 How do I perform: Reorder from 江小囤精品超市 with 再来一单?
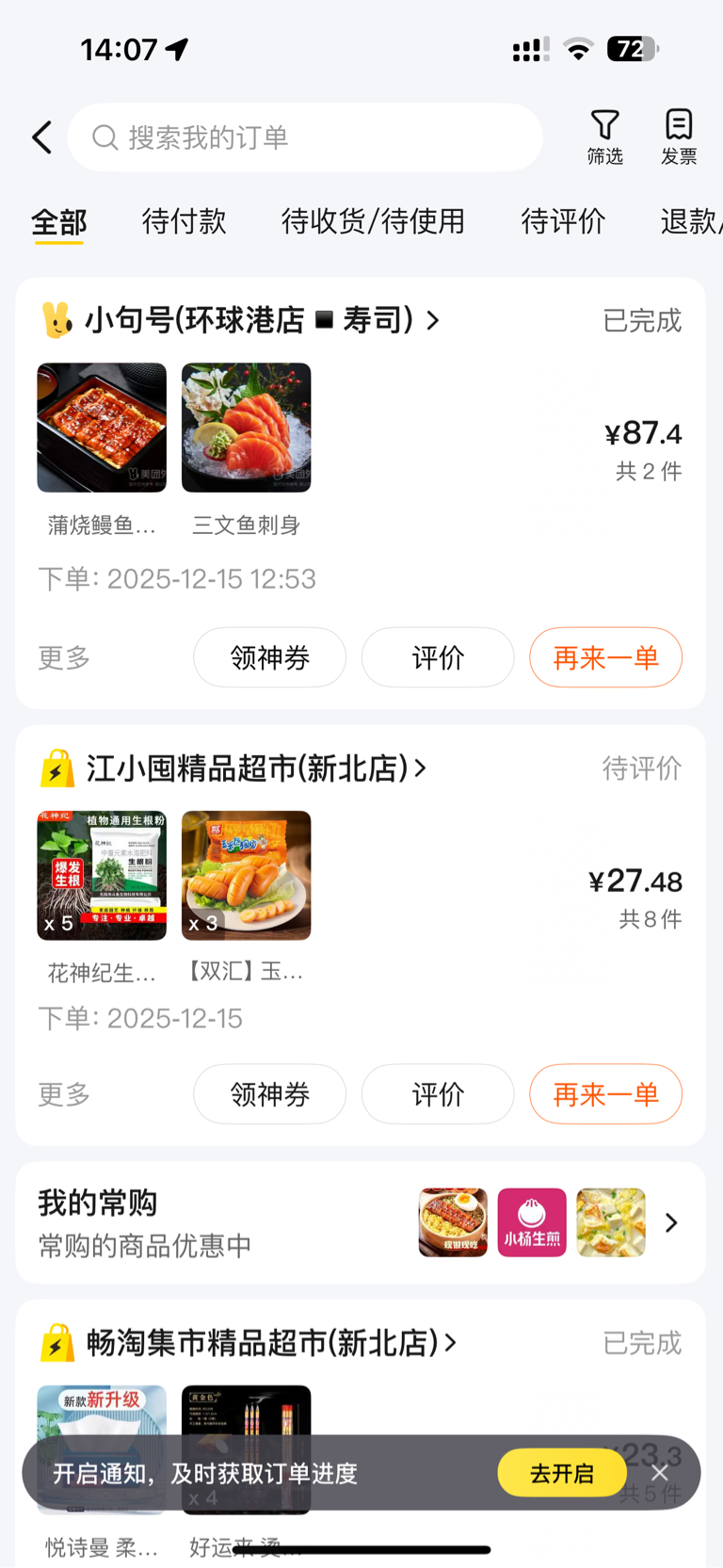coord(605,1094)
